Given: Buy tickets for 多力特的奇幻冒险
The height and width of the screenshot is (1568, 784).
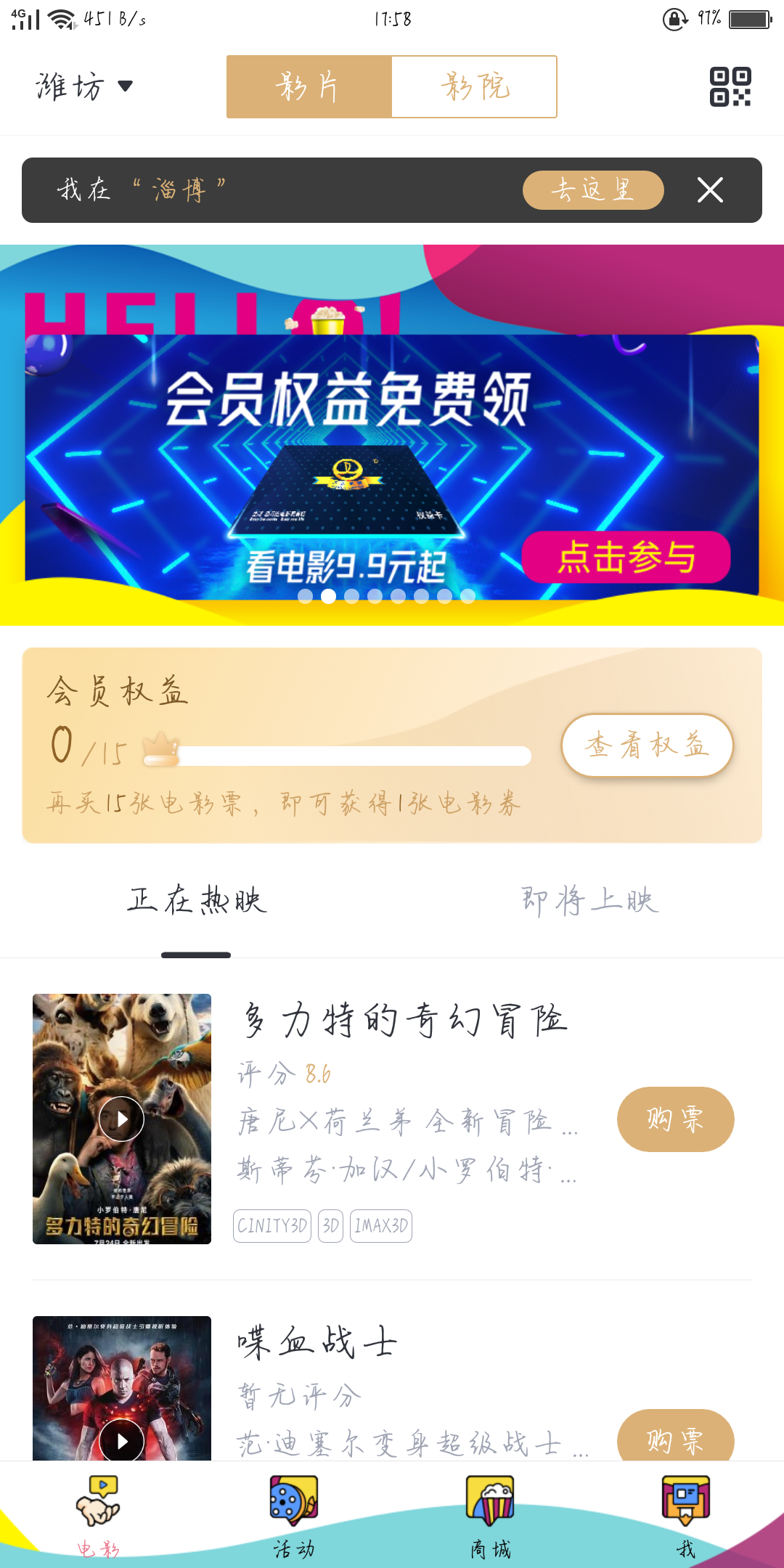Looking at the screenshot, I should 675,1119.
